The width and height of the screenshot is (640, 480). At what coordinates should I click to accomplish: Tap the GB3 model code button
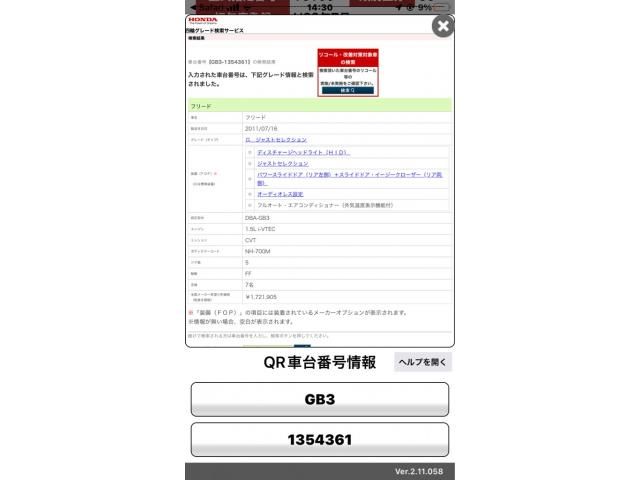coord(320,400)
